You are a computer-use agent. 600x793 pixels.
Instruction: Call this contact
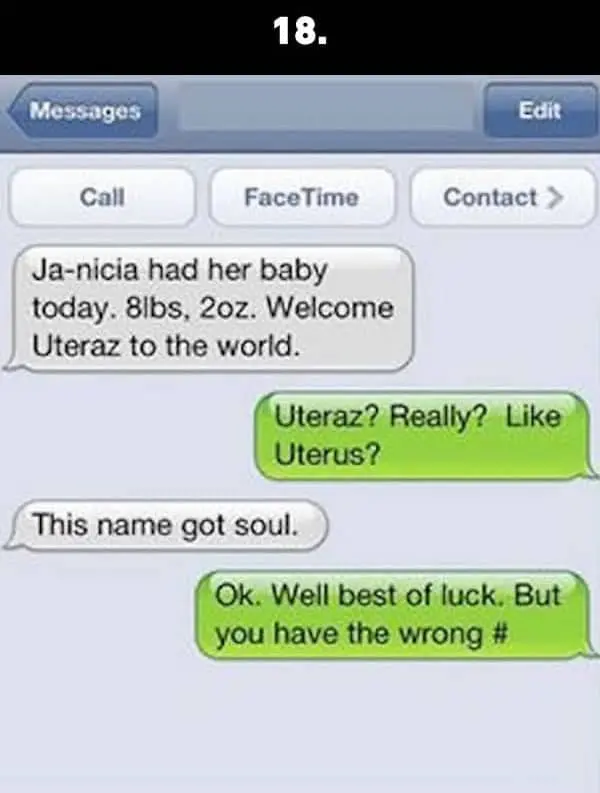point(102,197)
